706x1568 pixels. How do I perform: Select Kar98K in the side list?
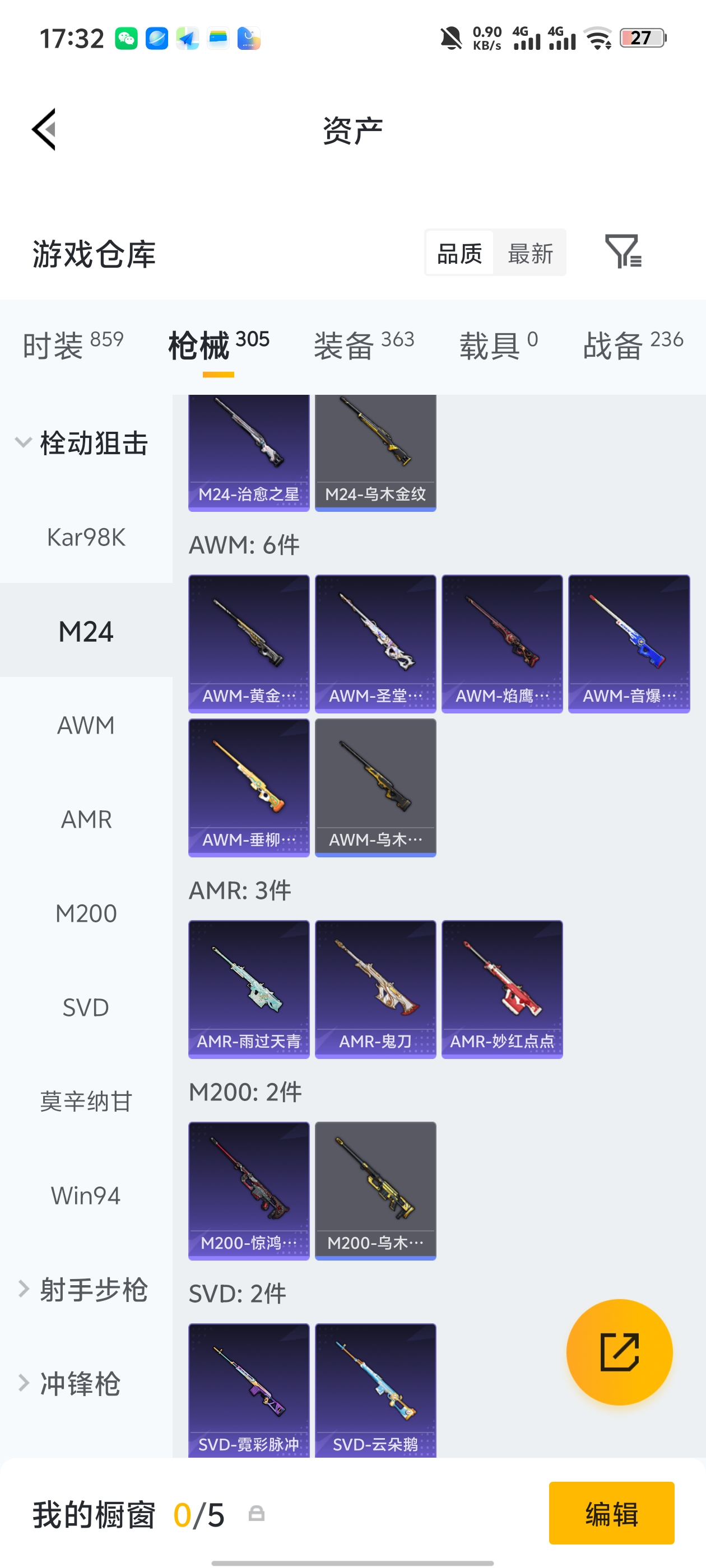click(x=86, y=537)
